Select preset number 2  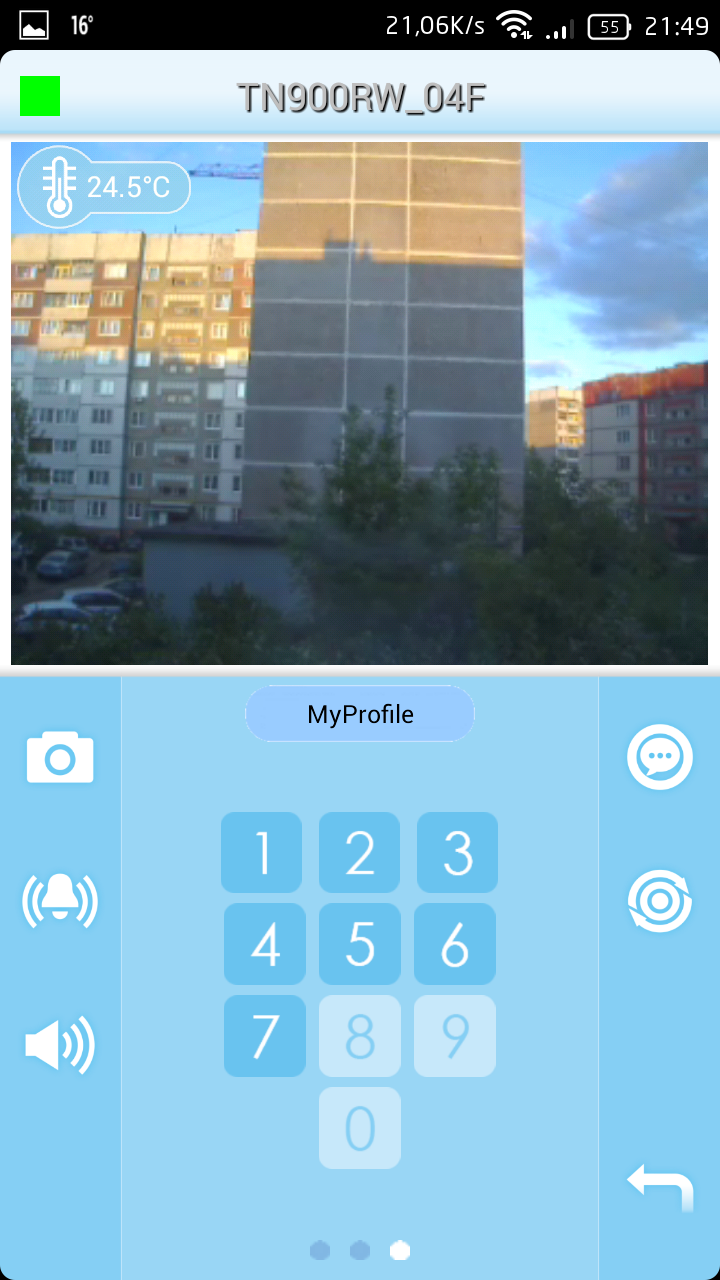coord(360,853)
